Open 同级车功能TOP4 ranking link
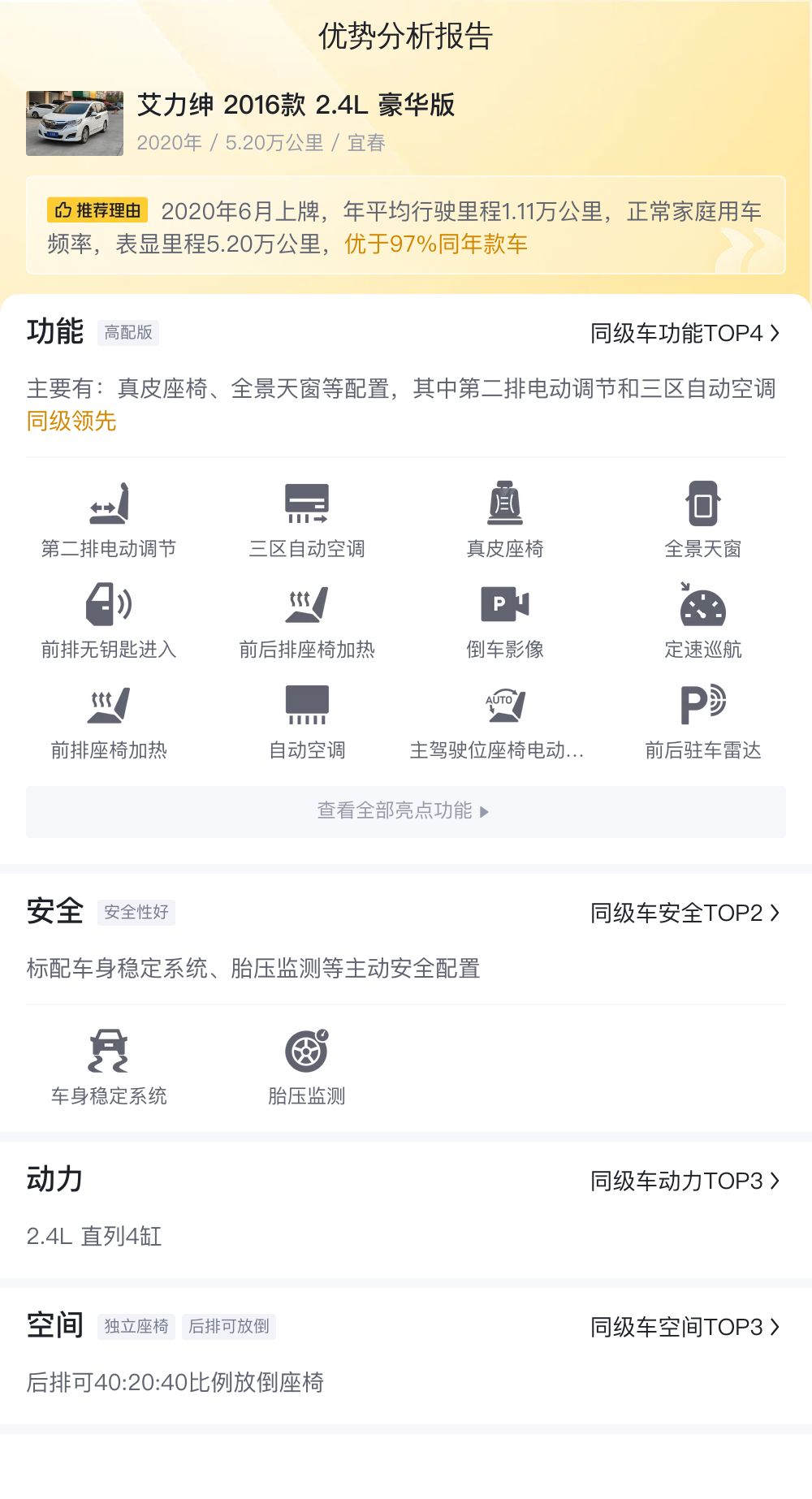 pos(685,334)
